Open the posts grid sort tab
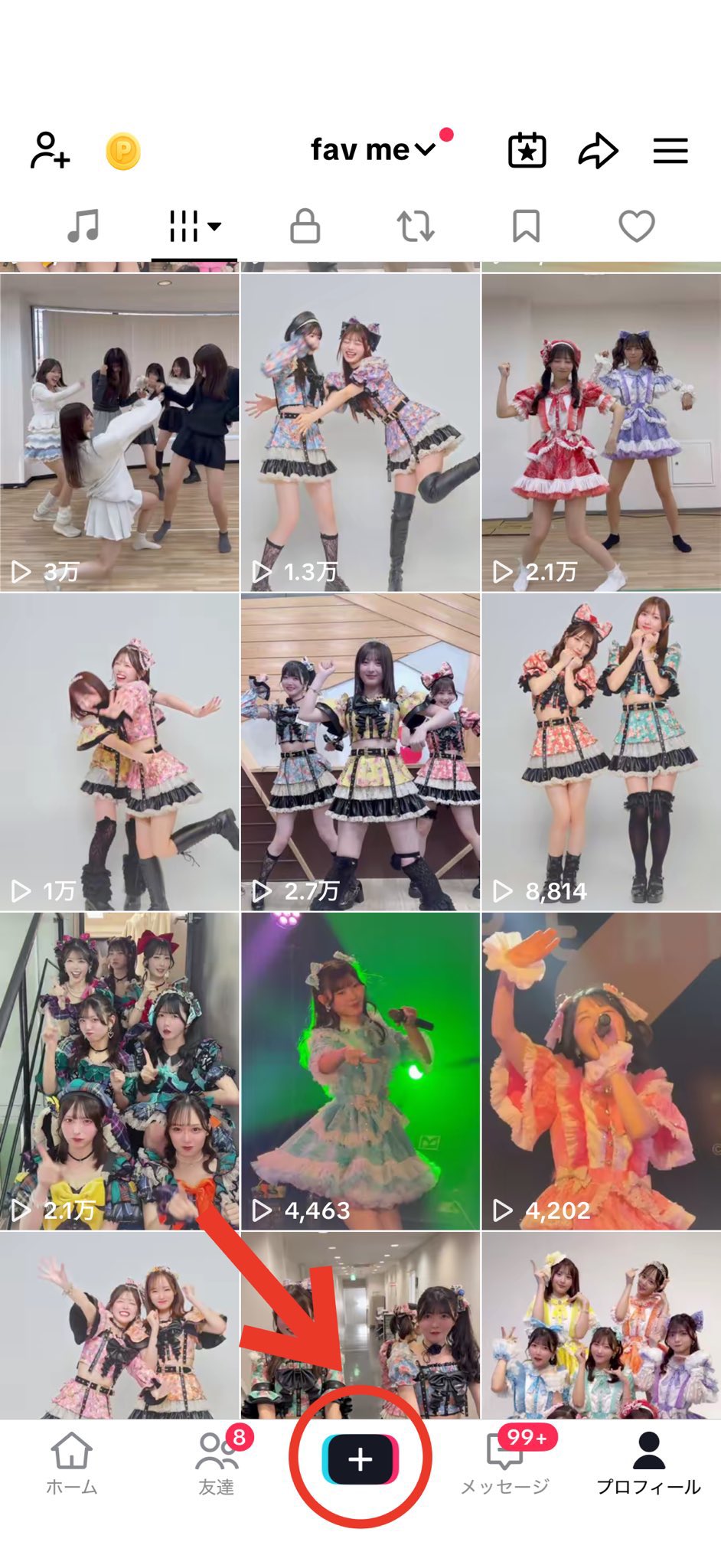The width and height of the screenshot is (721, 1568). tap(194, 227)
